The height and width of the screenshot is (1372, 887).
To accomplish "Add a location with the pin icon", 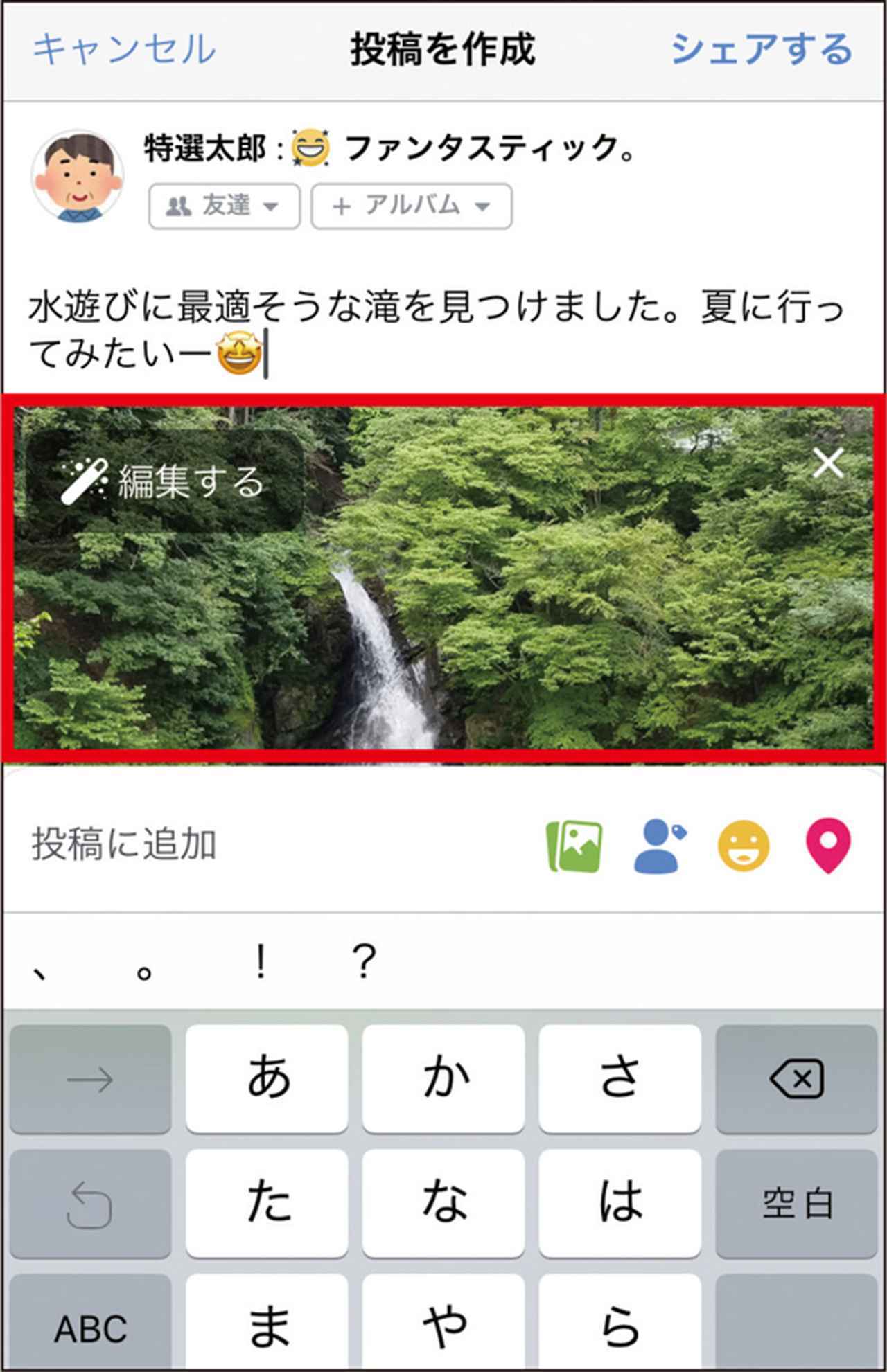I will pyautogui.click(x=828, y=846).
